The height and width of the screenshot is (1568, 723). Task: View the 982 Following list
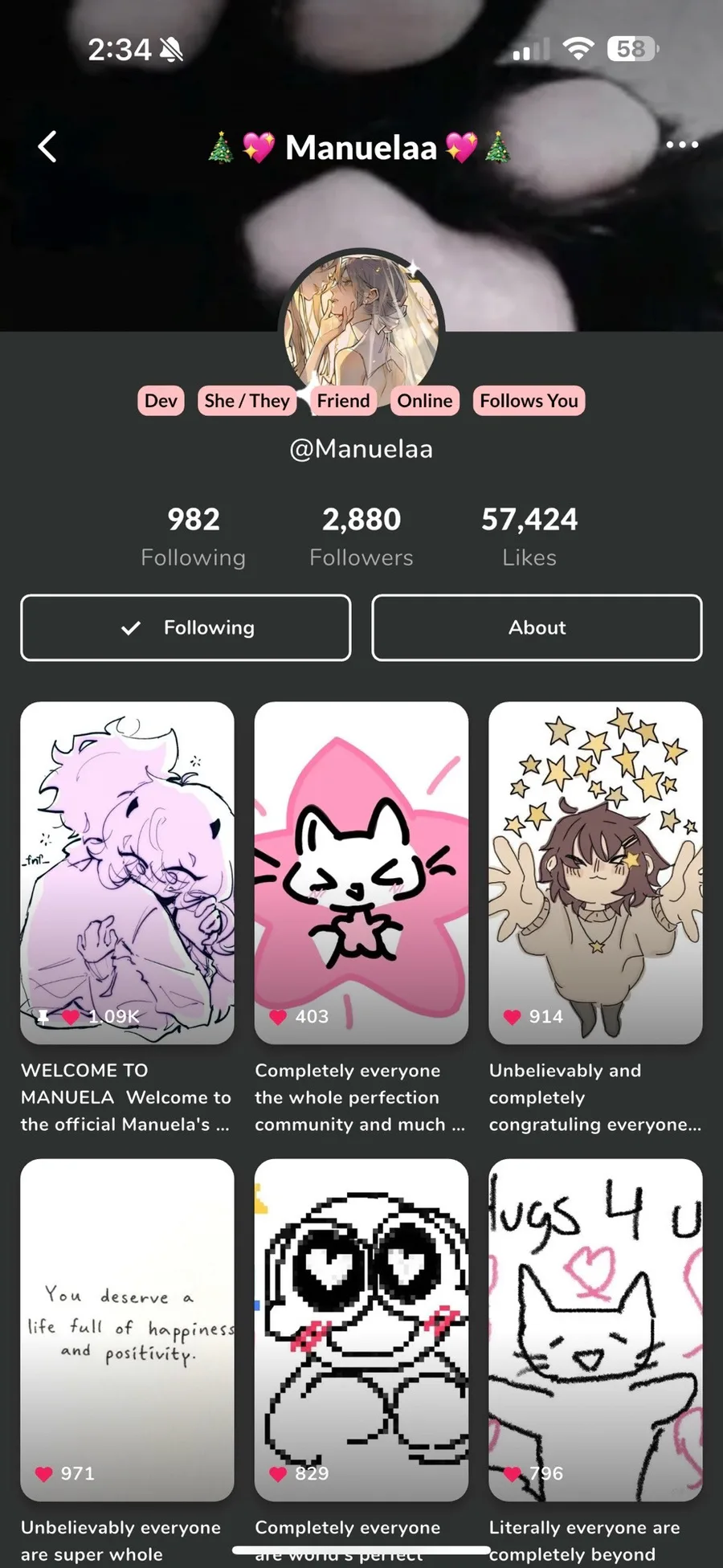(194, 537)
